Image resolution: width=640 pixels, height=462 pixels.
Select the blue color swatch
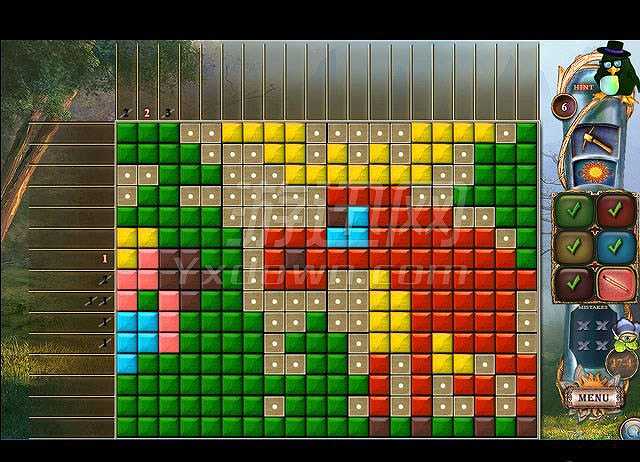(613, 246)
